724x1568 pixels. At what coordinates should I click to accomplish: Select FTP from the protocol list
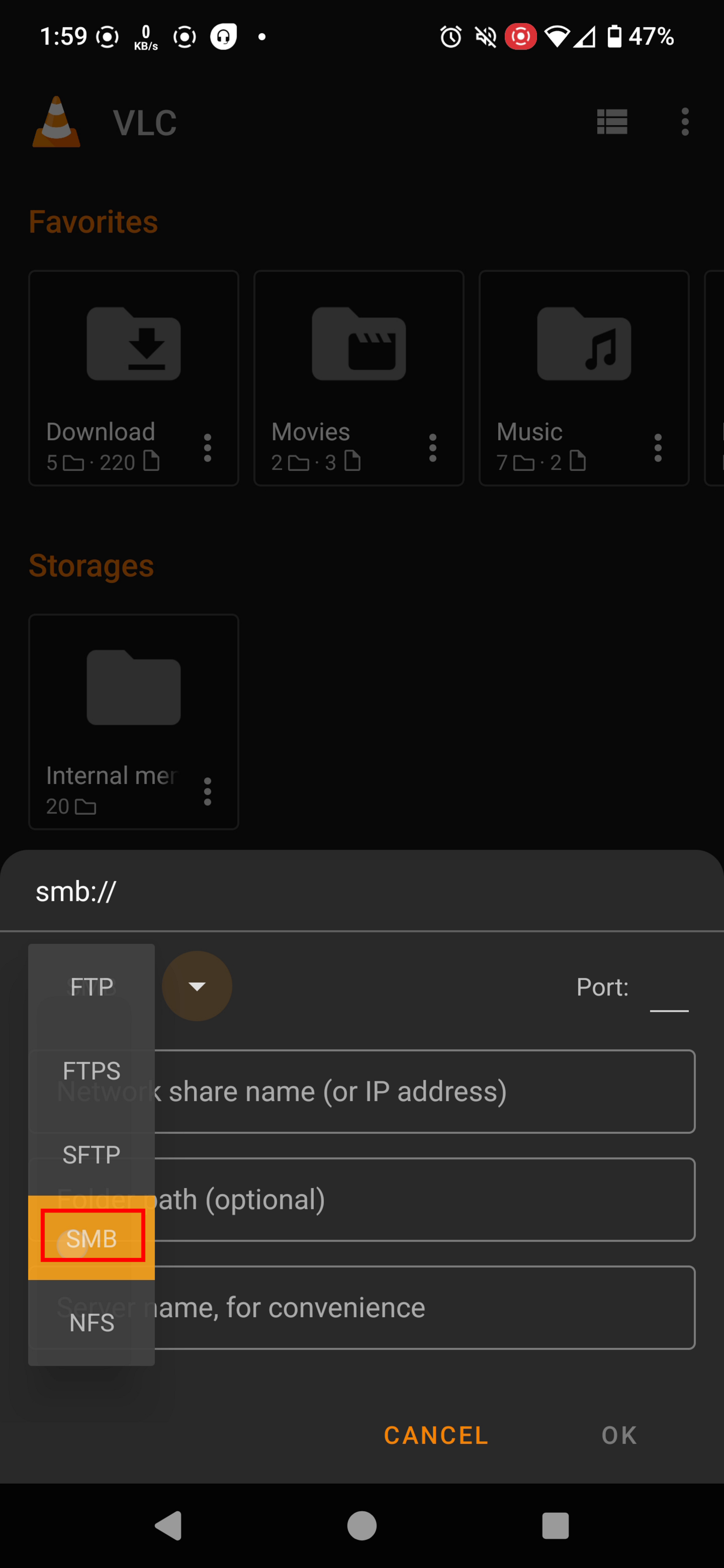pyautogui.click(x=91, y=987)
